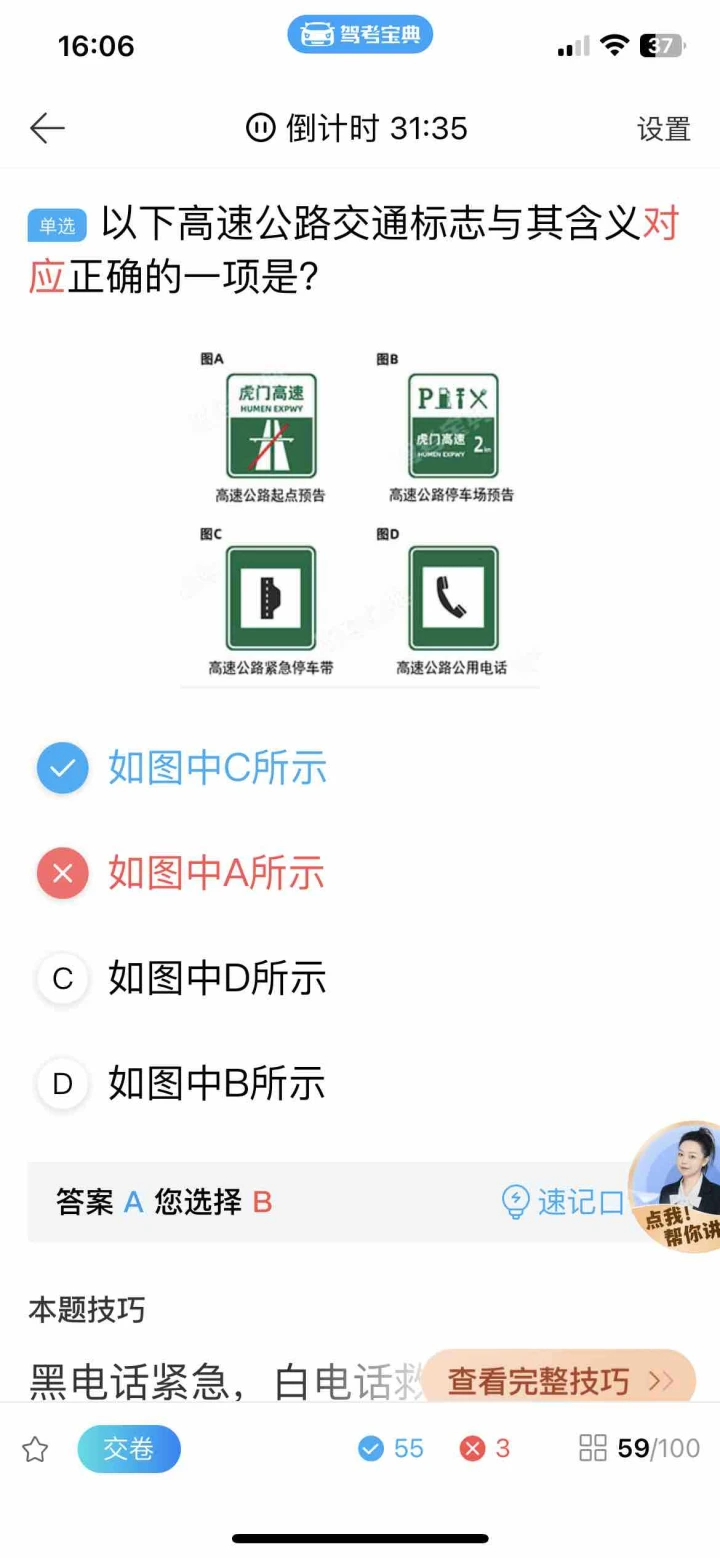Select answer 如图中C所示
720x1558 pixels.
pos(217,769)
